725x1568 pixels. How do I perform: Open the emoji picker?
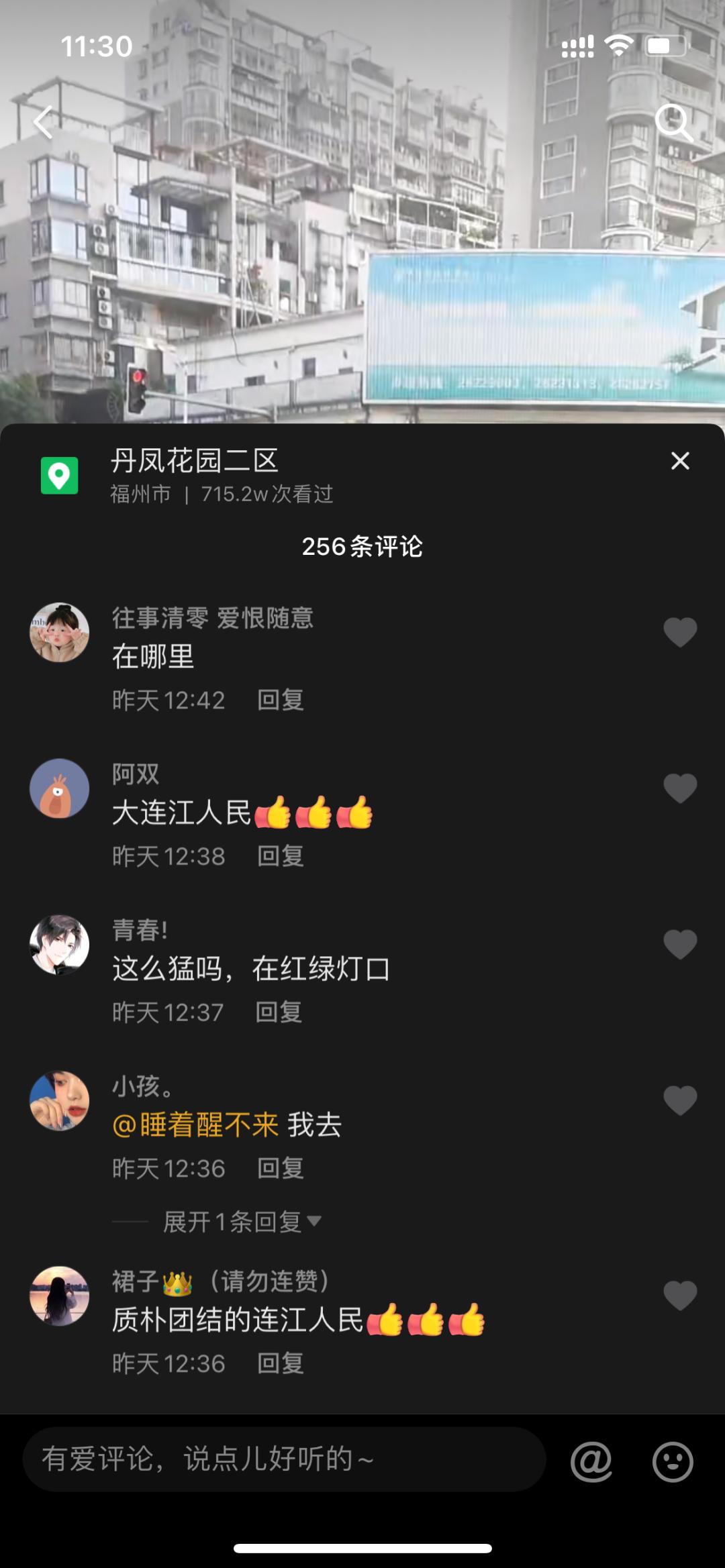pos(673,1461)
